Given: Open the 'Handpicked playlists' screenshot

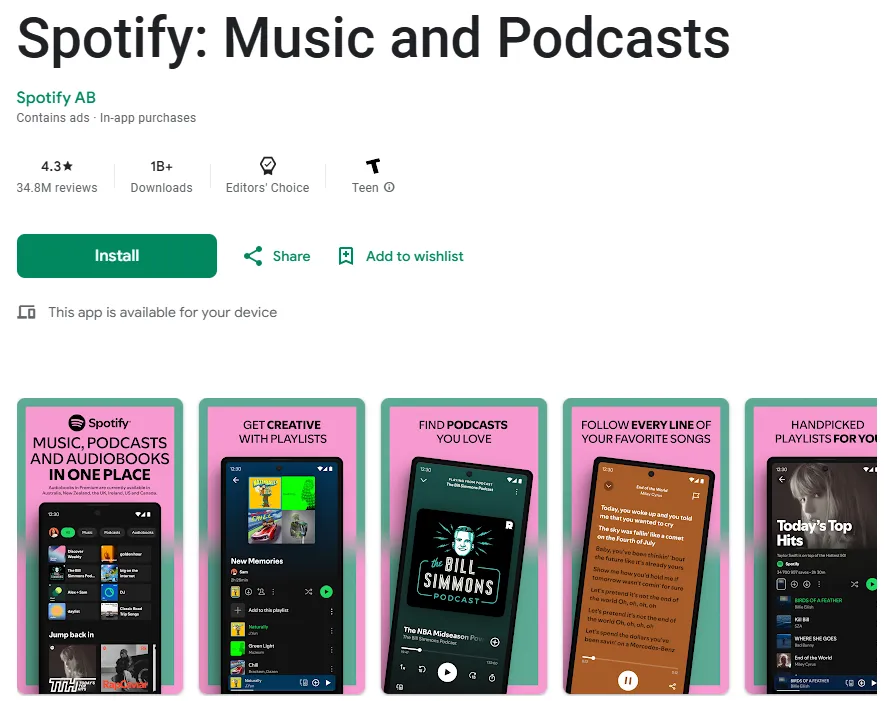Looking at the screenshot, I should click(x=815, y=546).
